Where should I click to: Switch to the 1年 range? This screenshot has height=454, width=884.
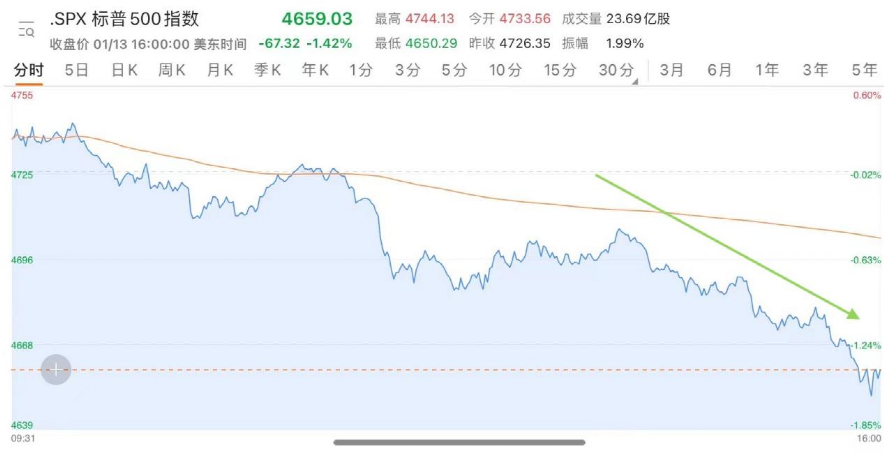tap(767, 70)
